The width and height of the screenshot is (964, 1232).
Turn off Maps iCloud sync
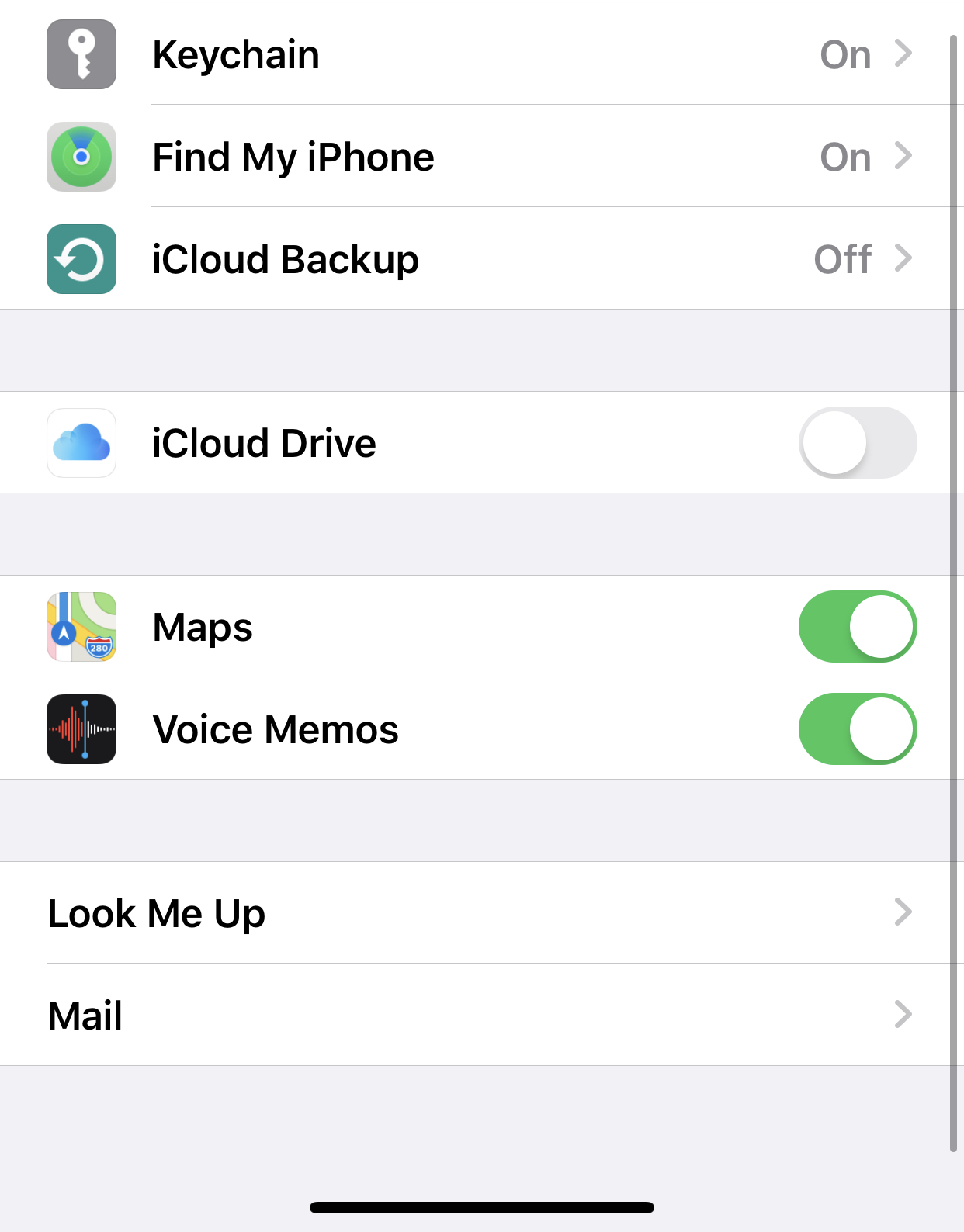[857, 627]
